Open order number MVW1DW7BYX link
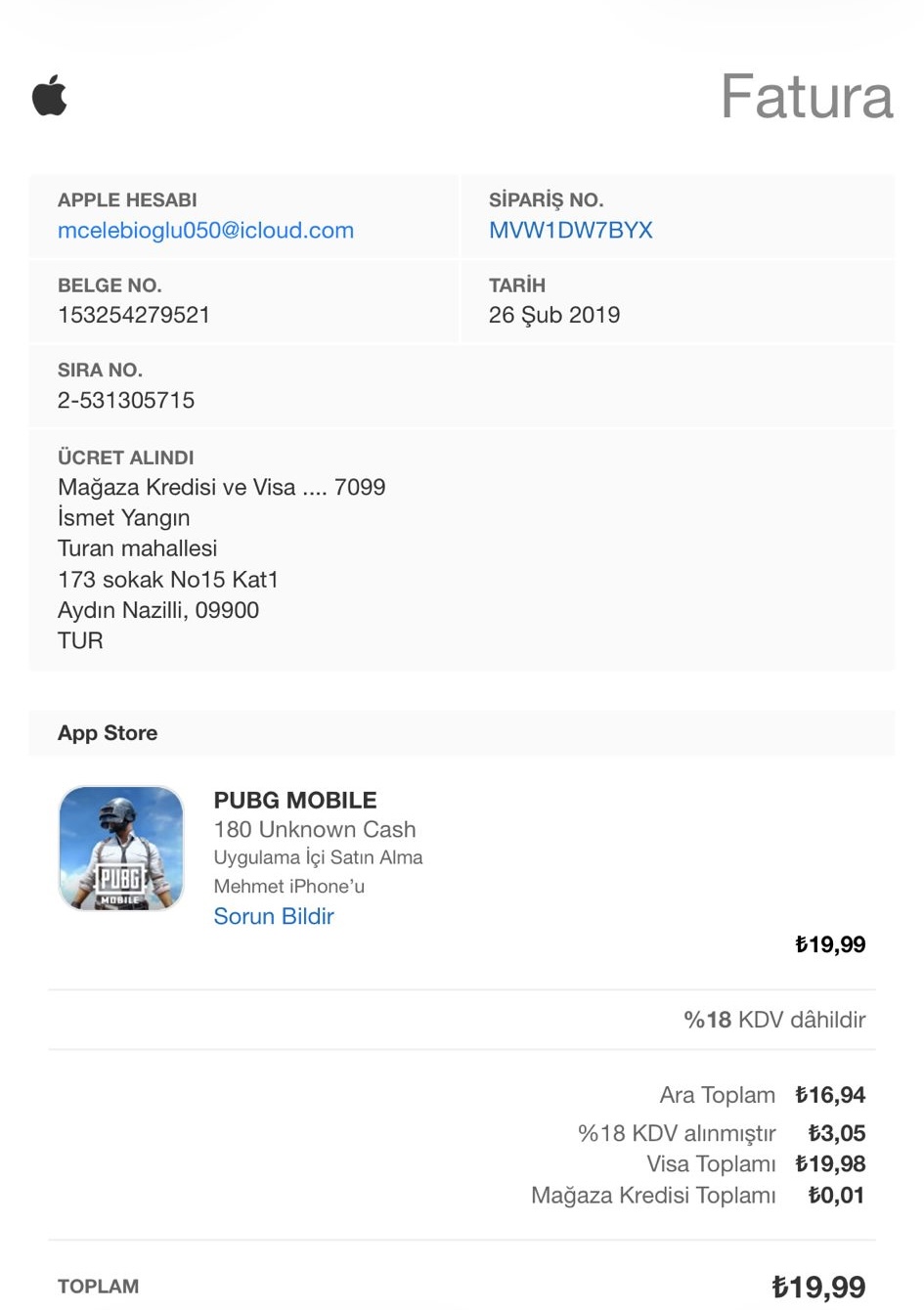 (571, 231)
